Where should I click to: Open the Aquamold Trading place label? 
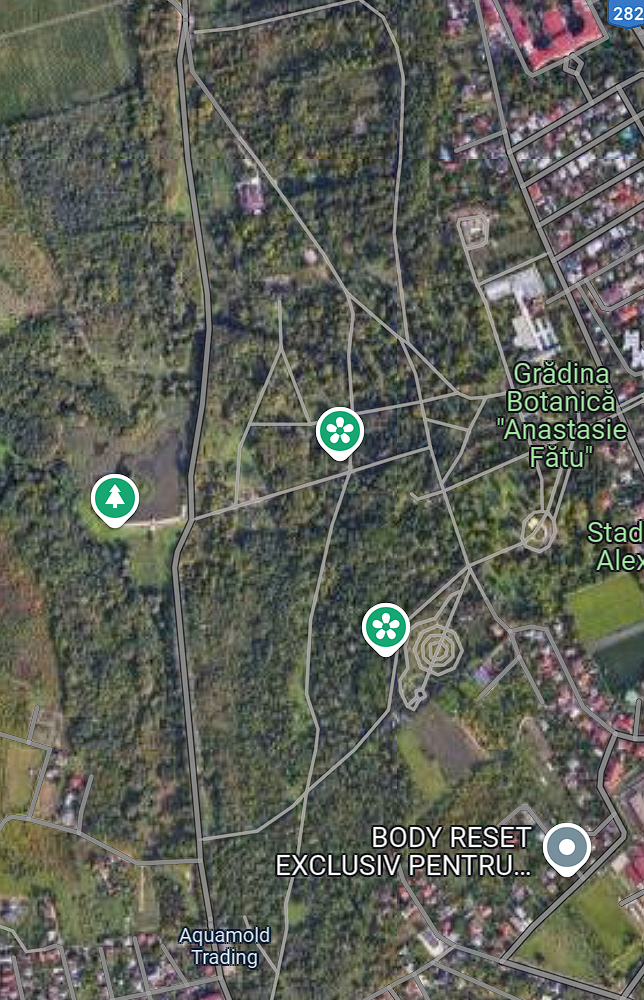tap(224, 946)
